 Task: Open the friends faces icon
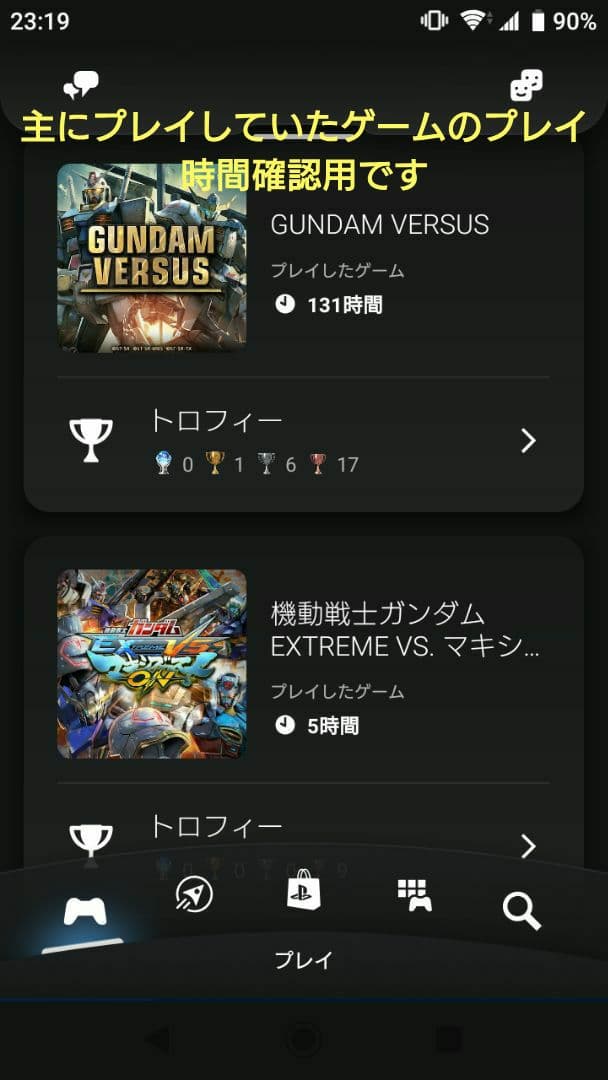pos(526,87)
